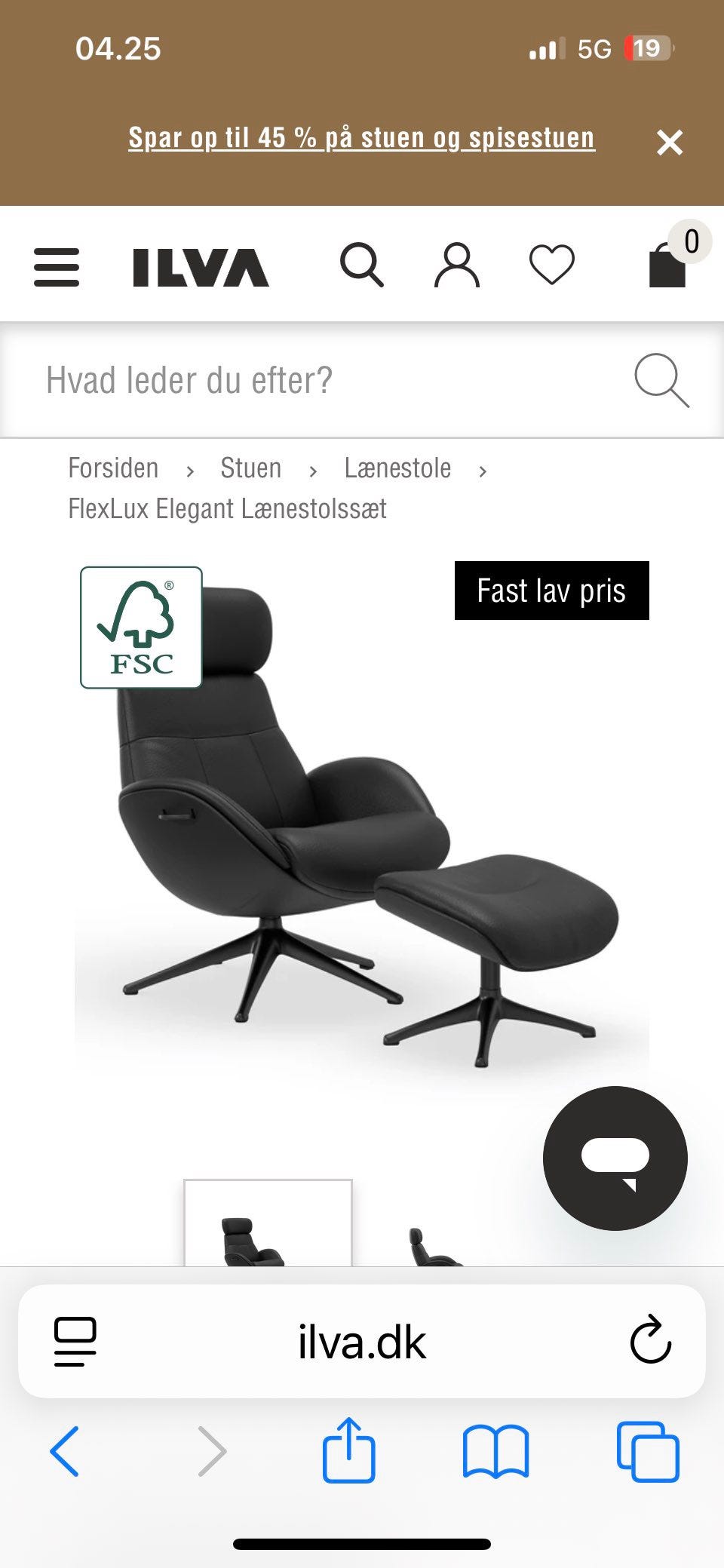Select the first product thumbnail below the image
The height and width of the screenshot is (1568, 724).
[269, 1237]
